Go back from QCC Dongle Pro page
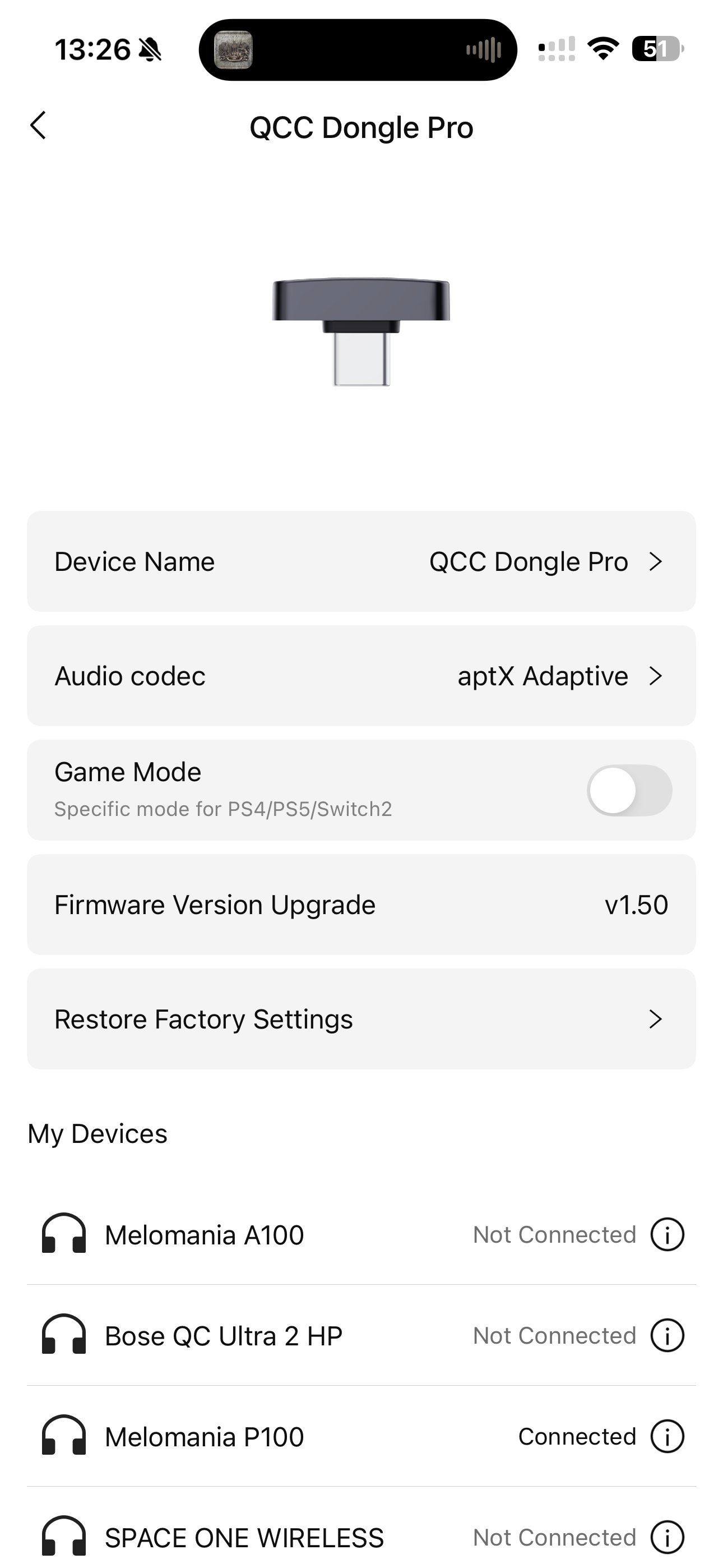 coord(38,126)
